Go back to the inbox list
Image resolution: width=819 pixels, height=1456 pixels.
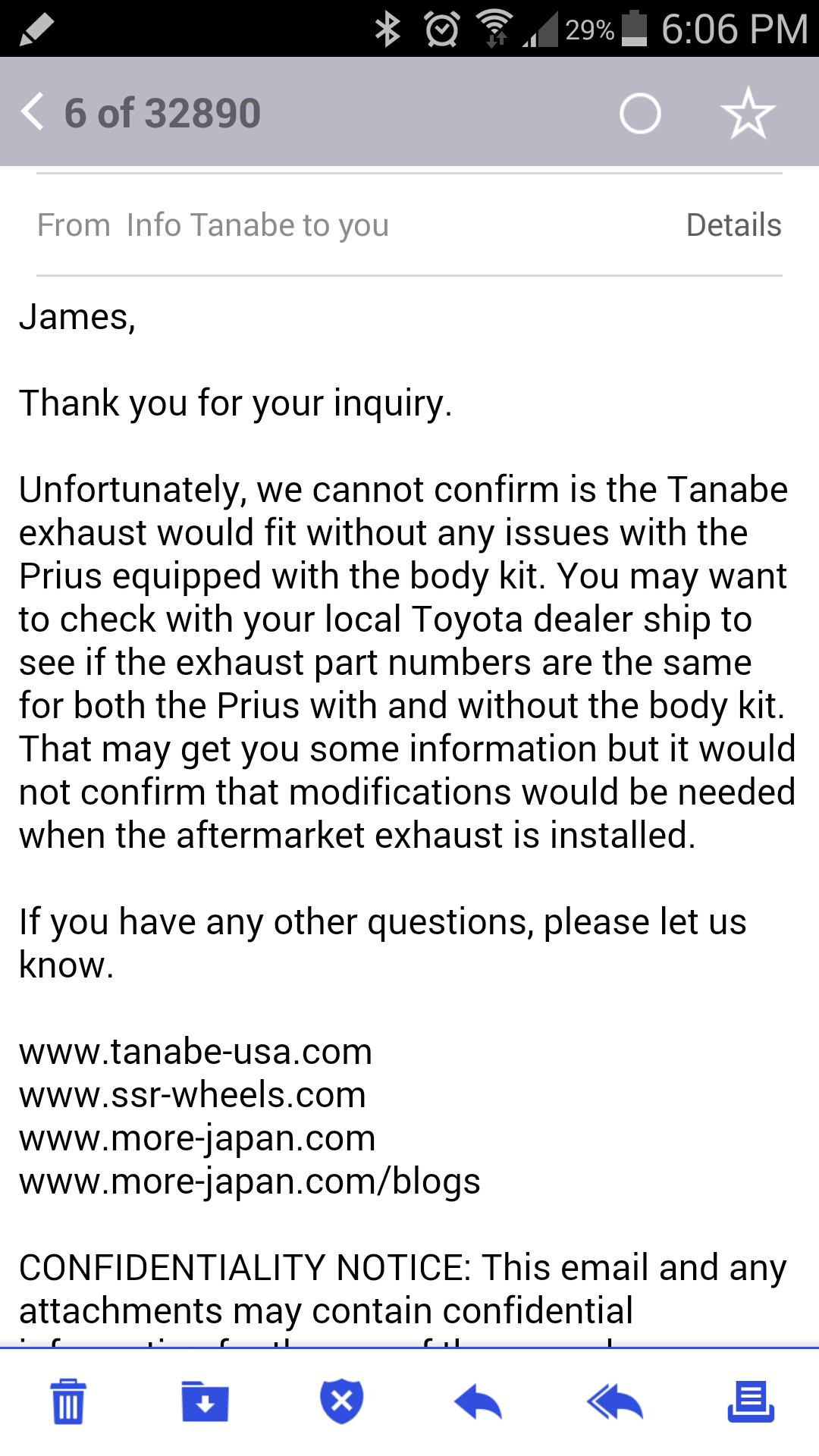(x=33, y=113)
